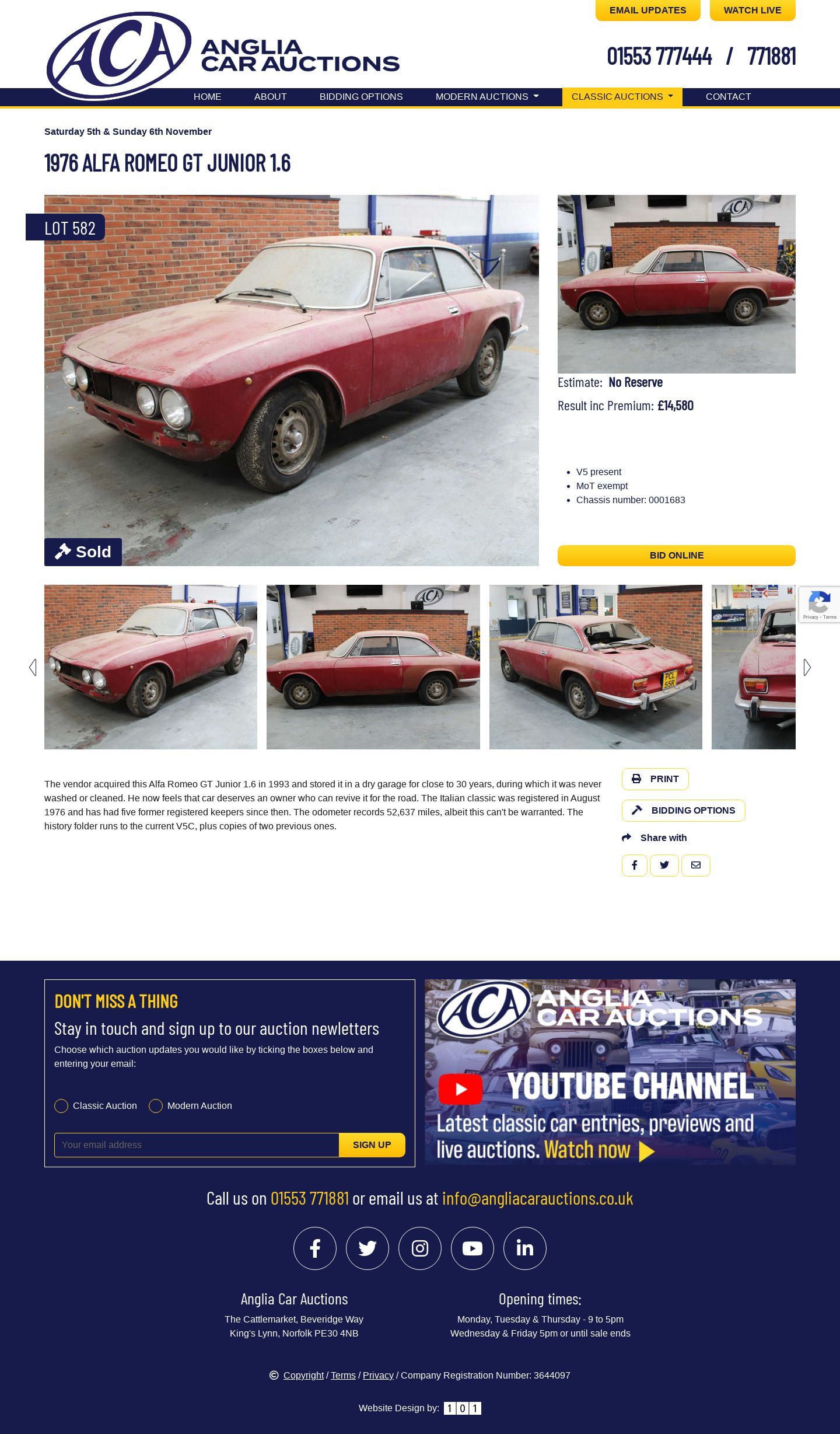Viewport: 840px width, 1434px height.
Task: Tap the Watch Live button
Action: [x=752, y=11]
